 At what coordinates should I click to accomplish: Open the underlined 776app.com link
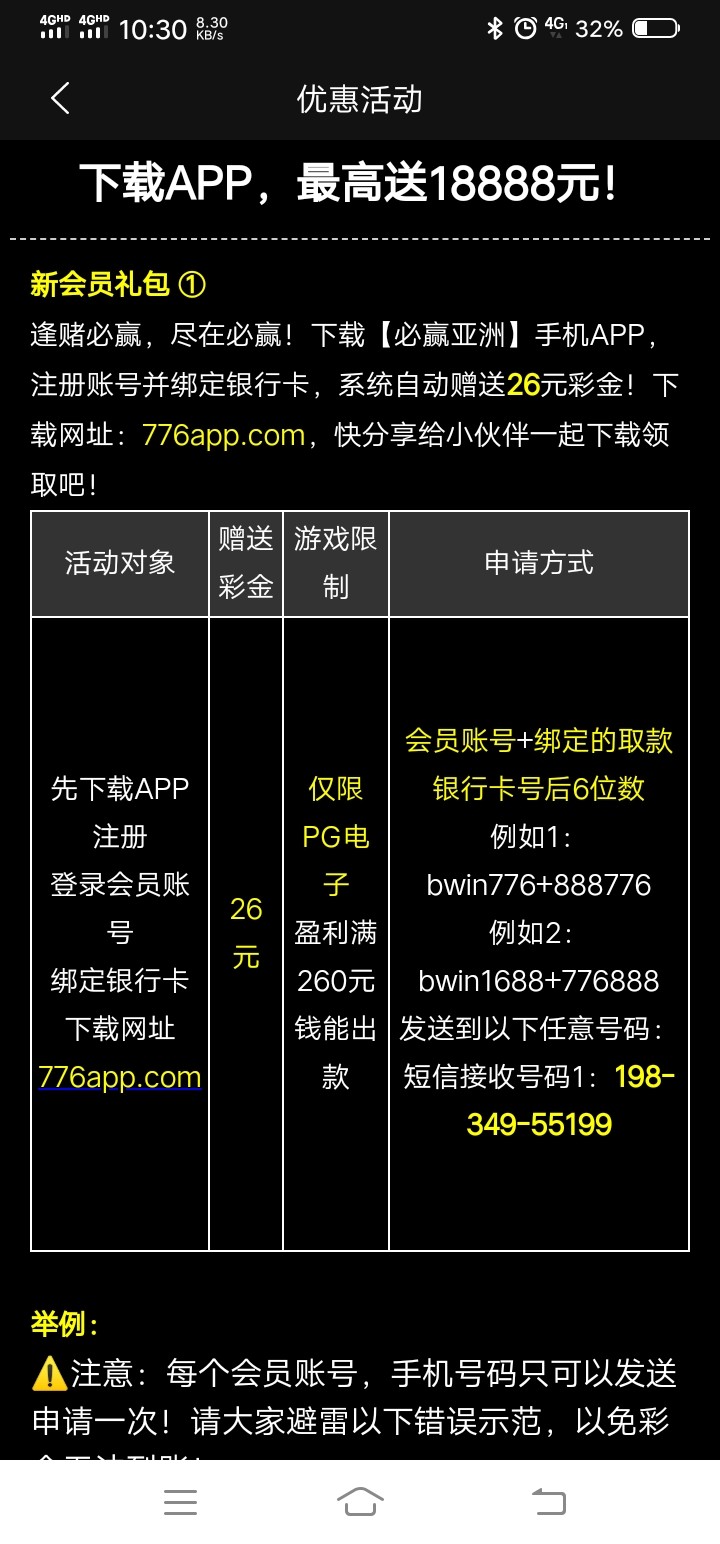pyautogui.click(x=120, y=1077)
